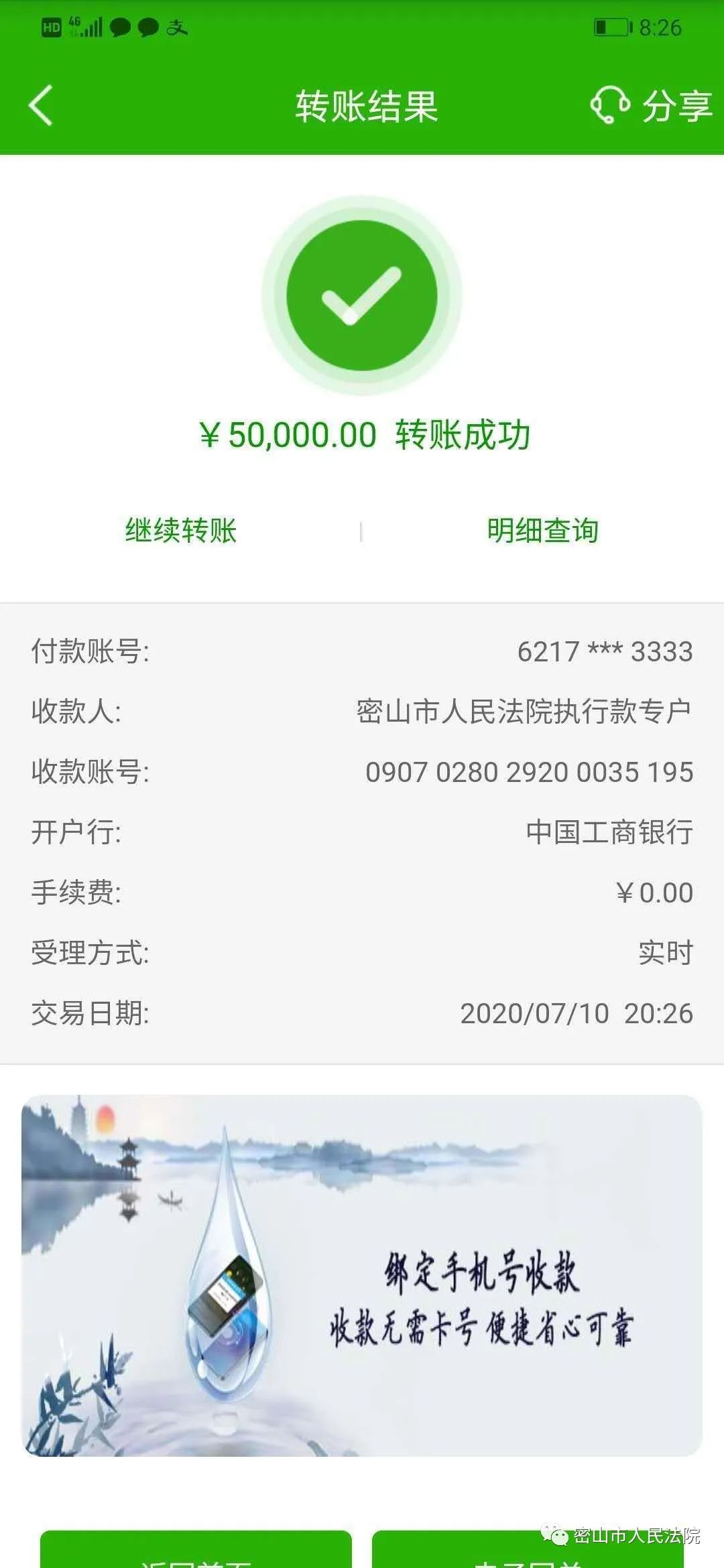Screen dimensions: 724x1568
Task: Open customer service headset icon
Action: click(x=609, y=105)
